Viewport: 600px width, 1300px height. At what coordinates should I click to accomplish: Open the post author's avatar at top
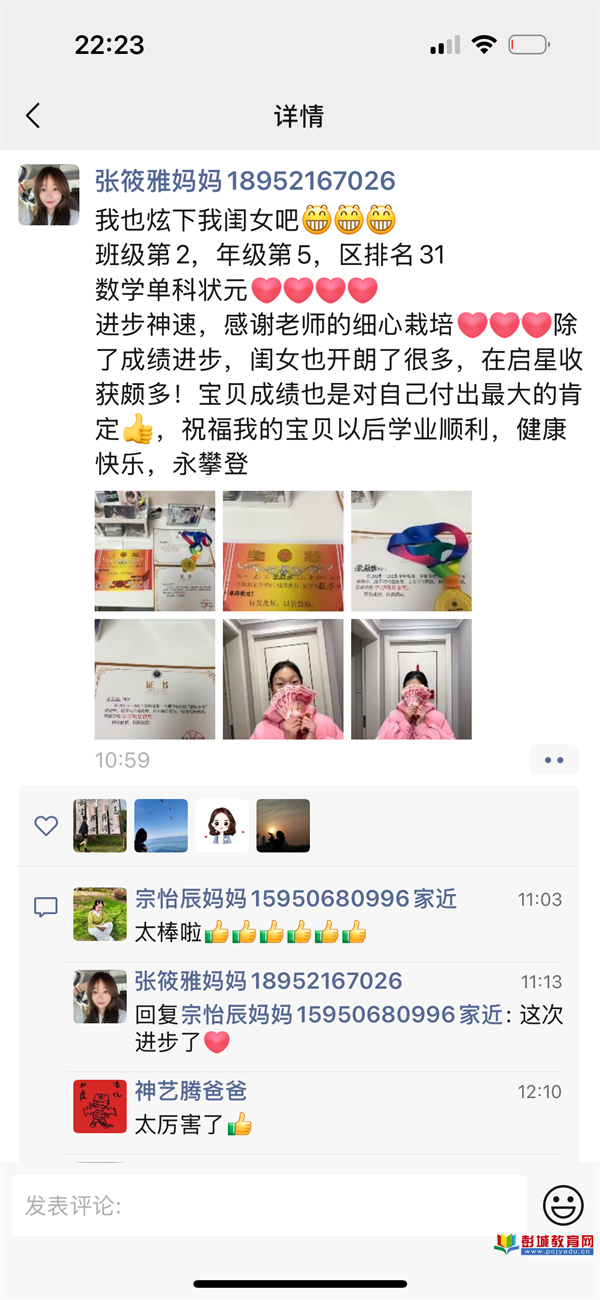(49, 195)
